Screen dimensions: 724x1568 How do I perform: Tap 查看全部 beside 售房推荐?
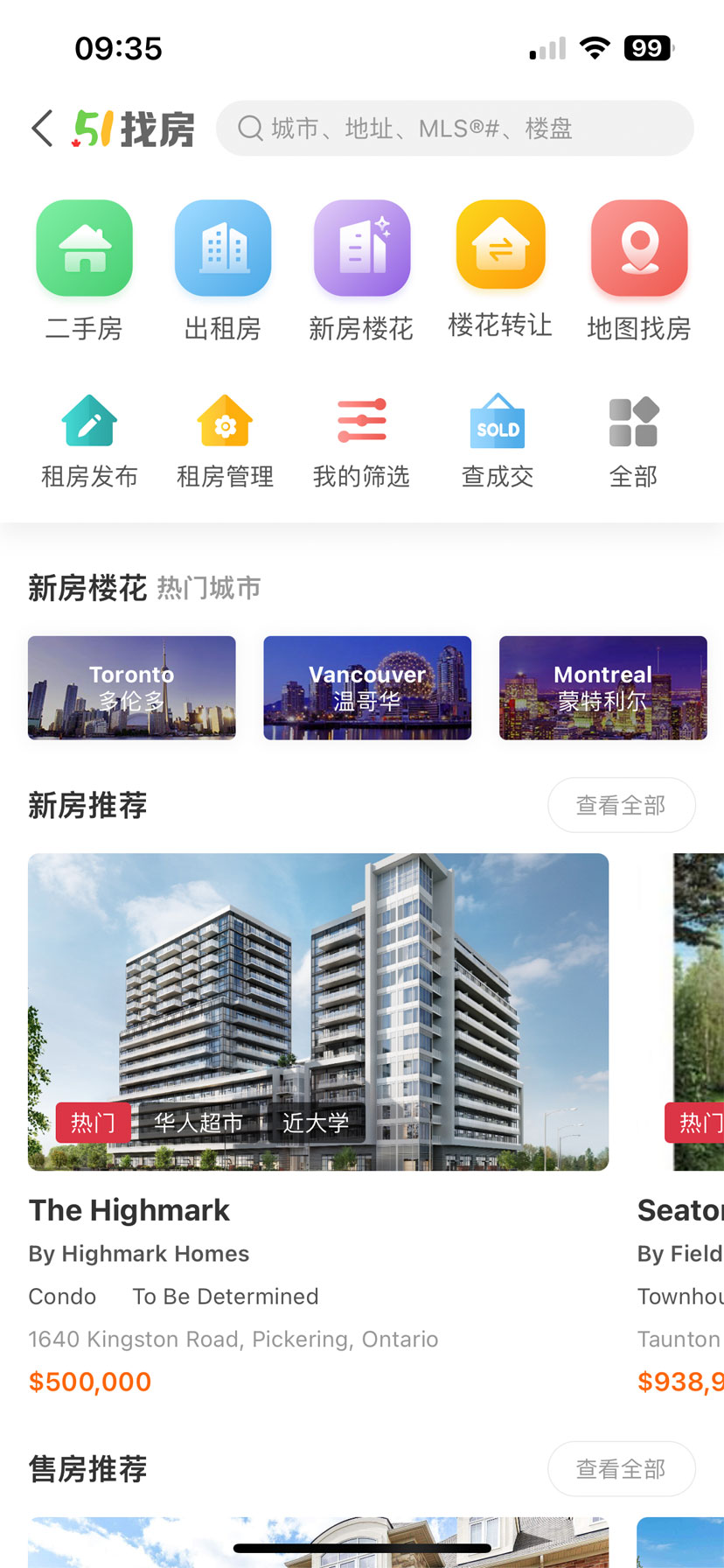[x=621, y=1468]
